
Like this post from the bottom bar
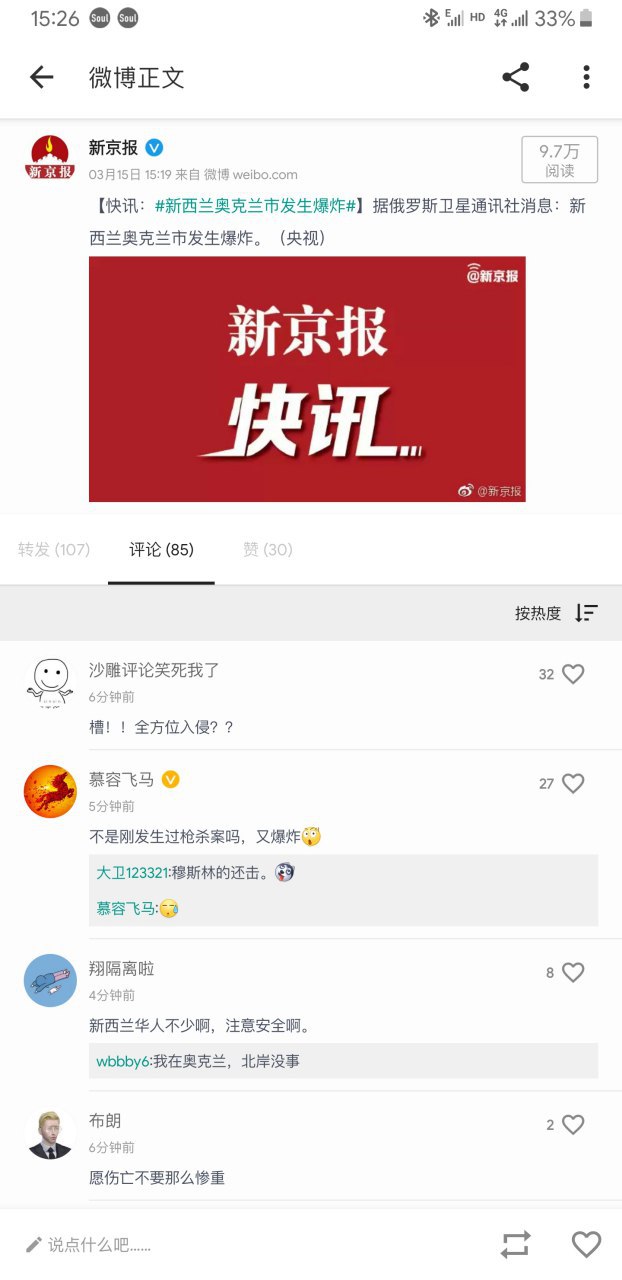(586, 1245)
